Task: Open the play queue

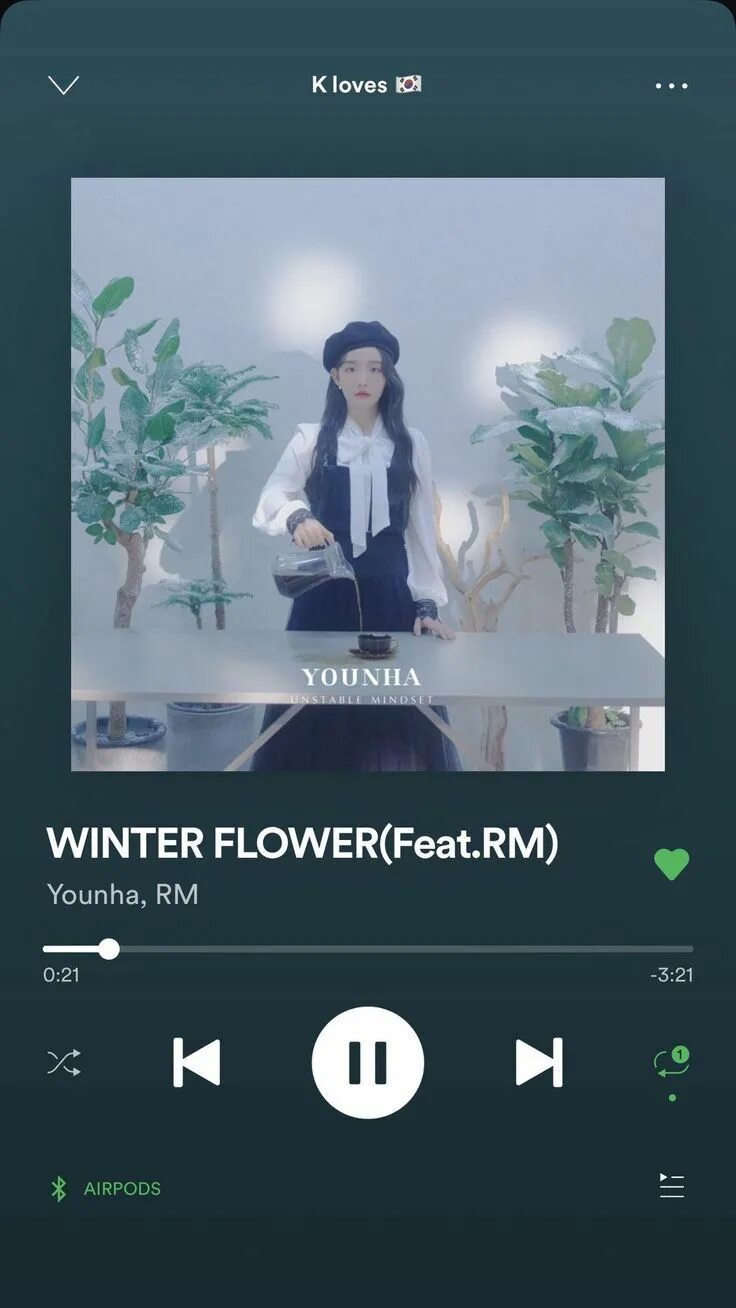Action: coord(671,1186)
